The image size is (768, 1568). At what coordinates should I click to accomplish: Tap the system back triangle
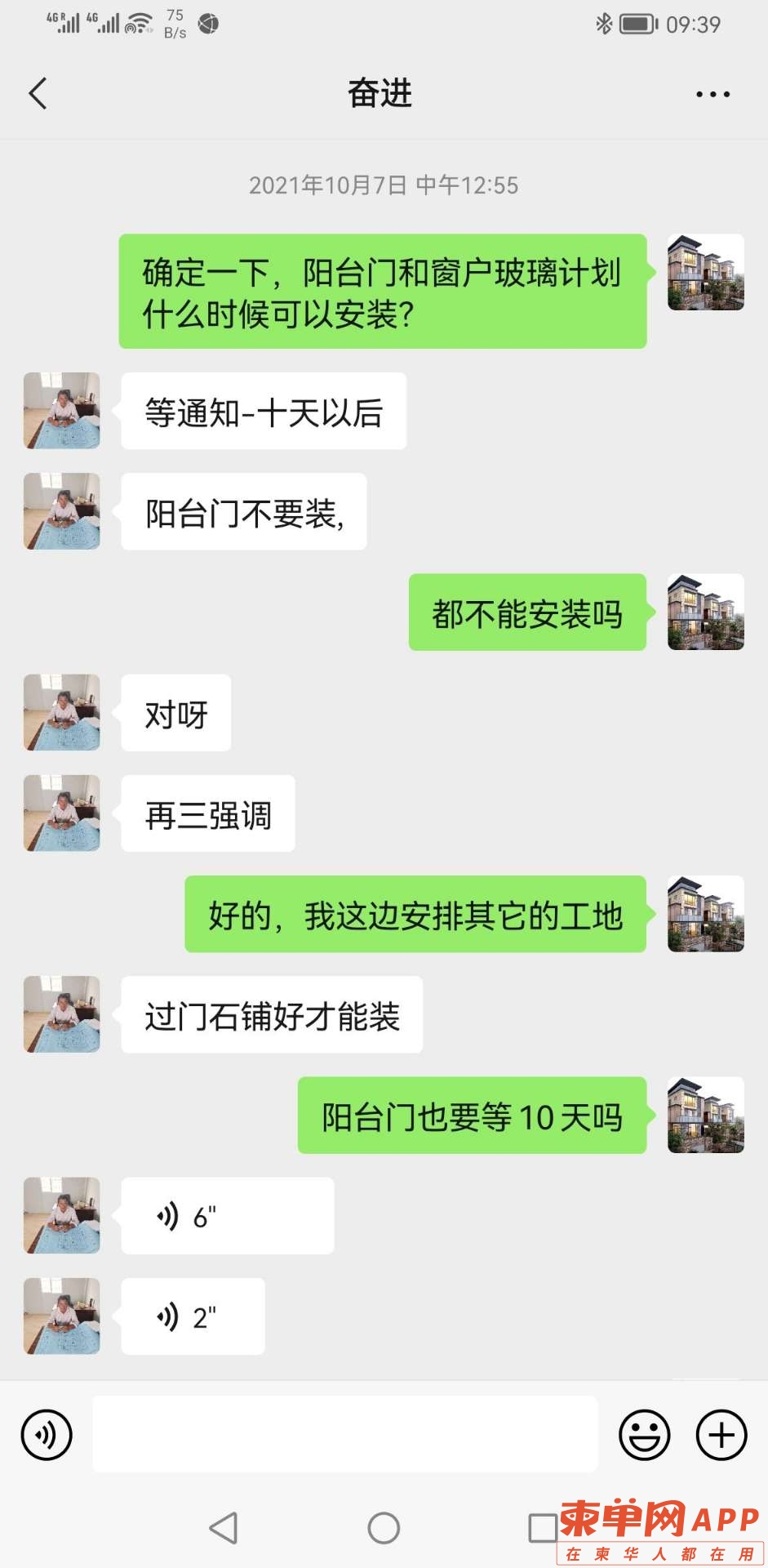click(224, 1528)
